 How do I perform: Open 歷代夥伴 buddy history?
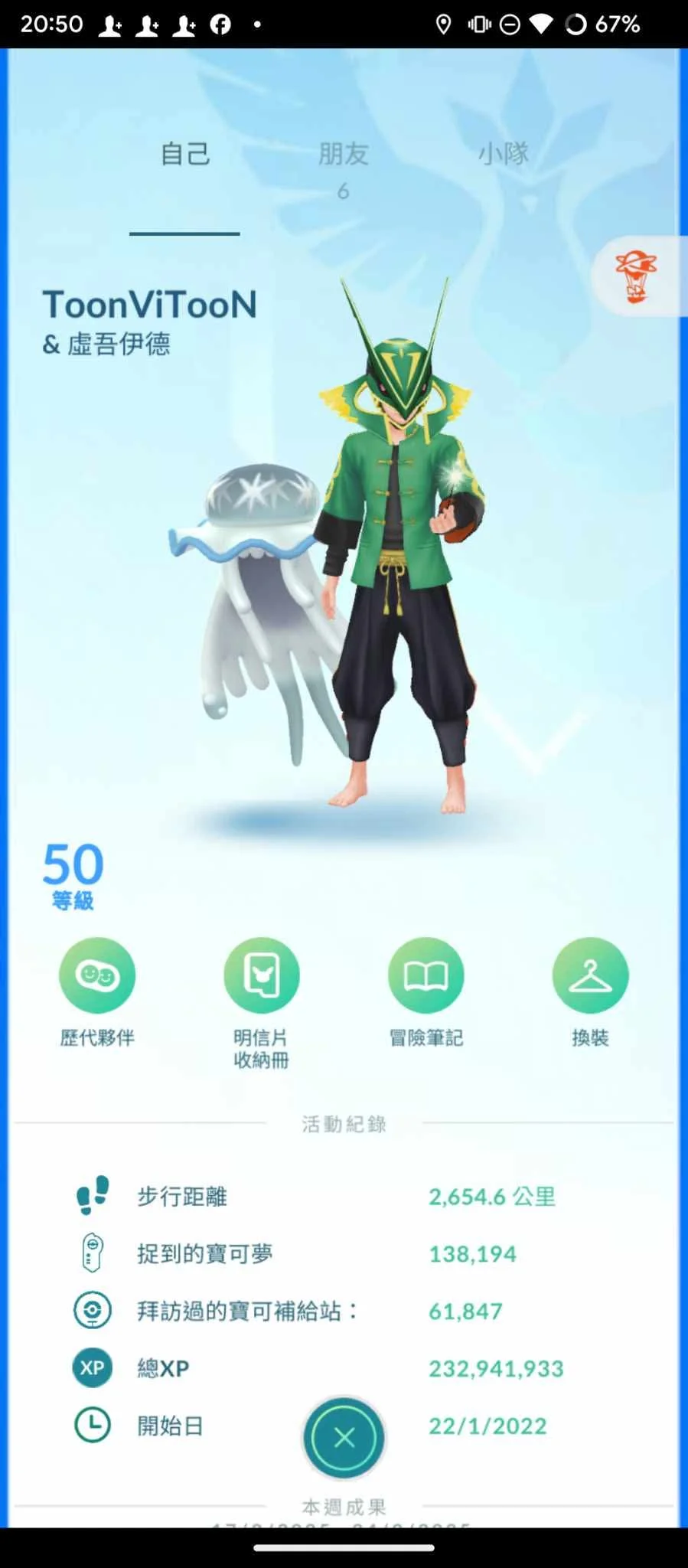click(x=97, y=975)
